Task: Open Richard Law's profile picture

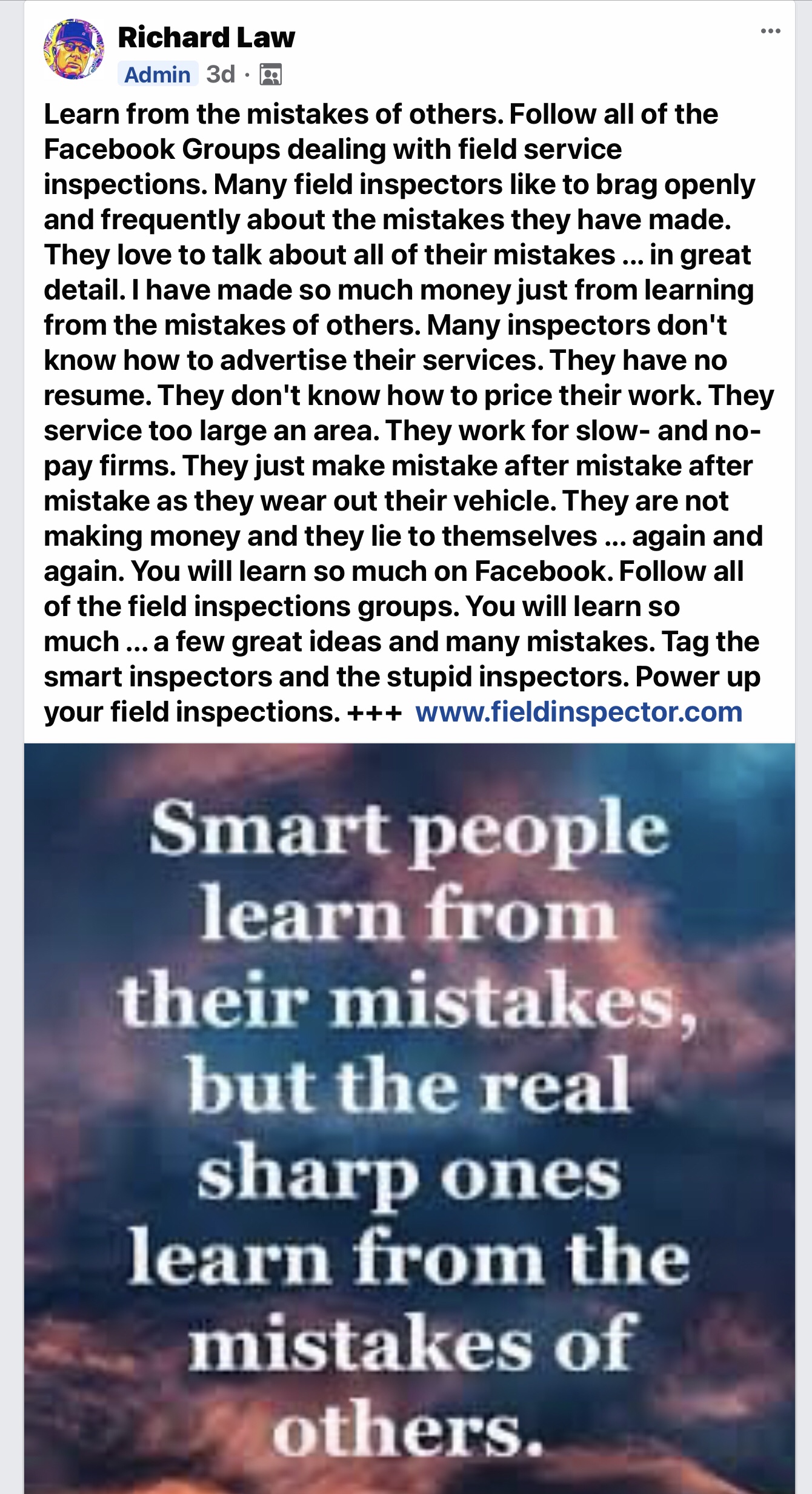Action: point(73,49)
